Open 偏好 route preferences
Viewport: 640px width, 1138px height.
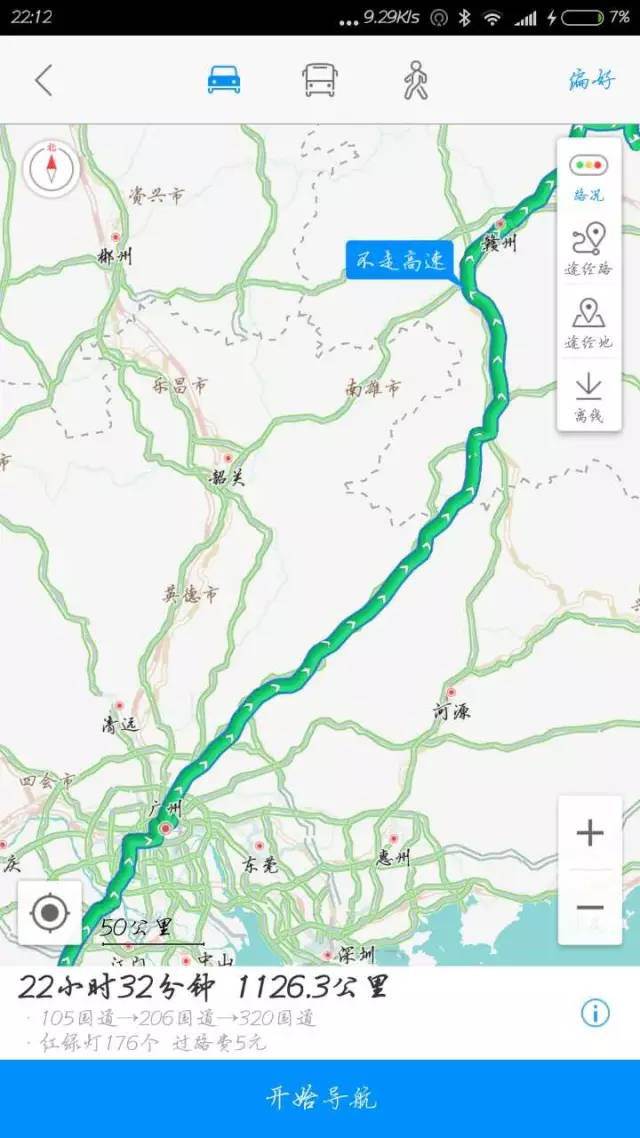592,80
